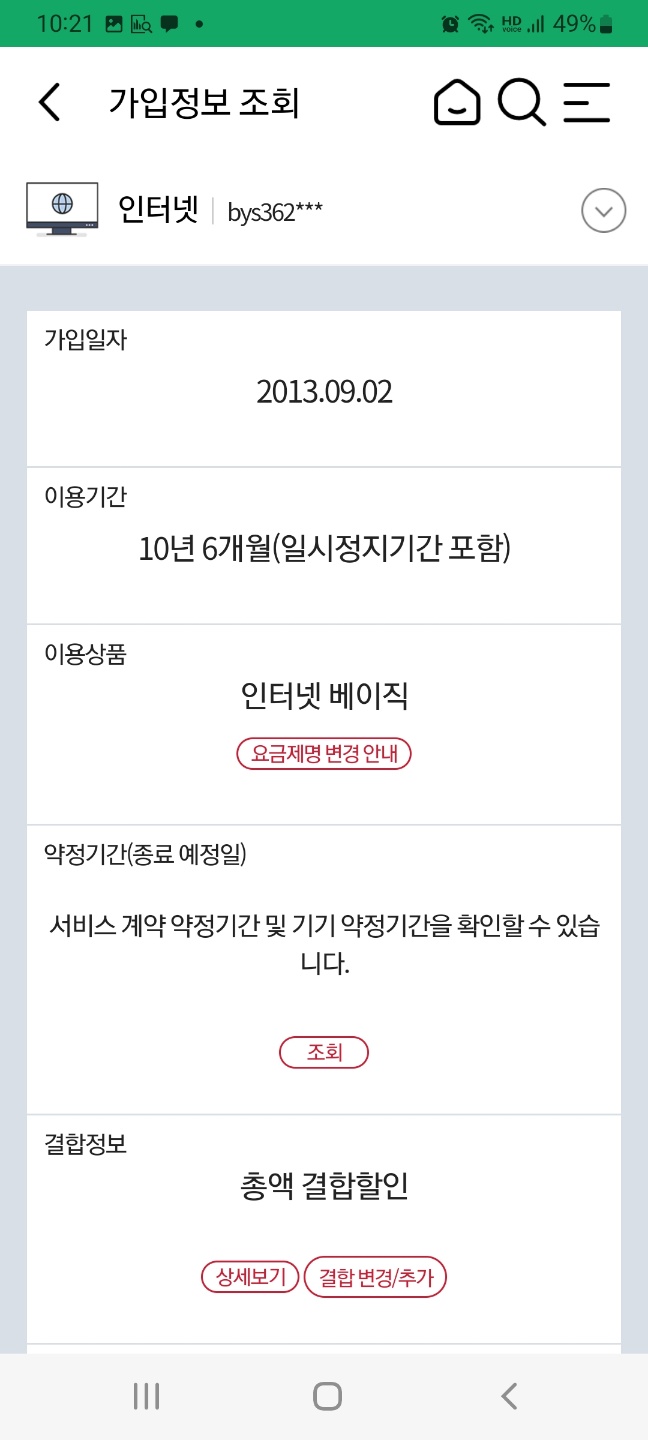Open the hamburger menu

pyautogui.click(x=587, y=102)
